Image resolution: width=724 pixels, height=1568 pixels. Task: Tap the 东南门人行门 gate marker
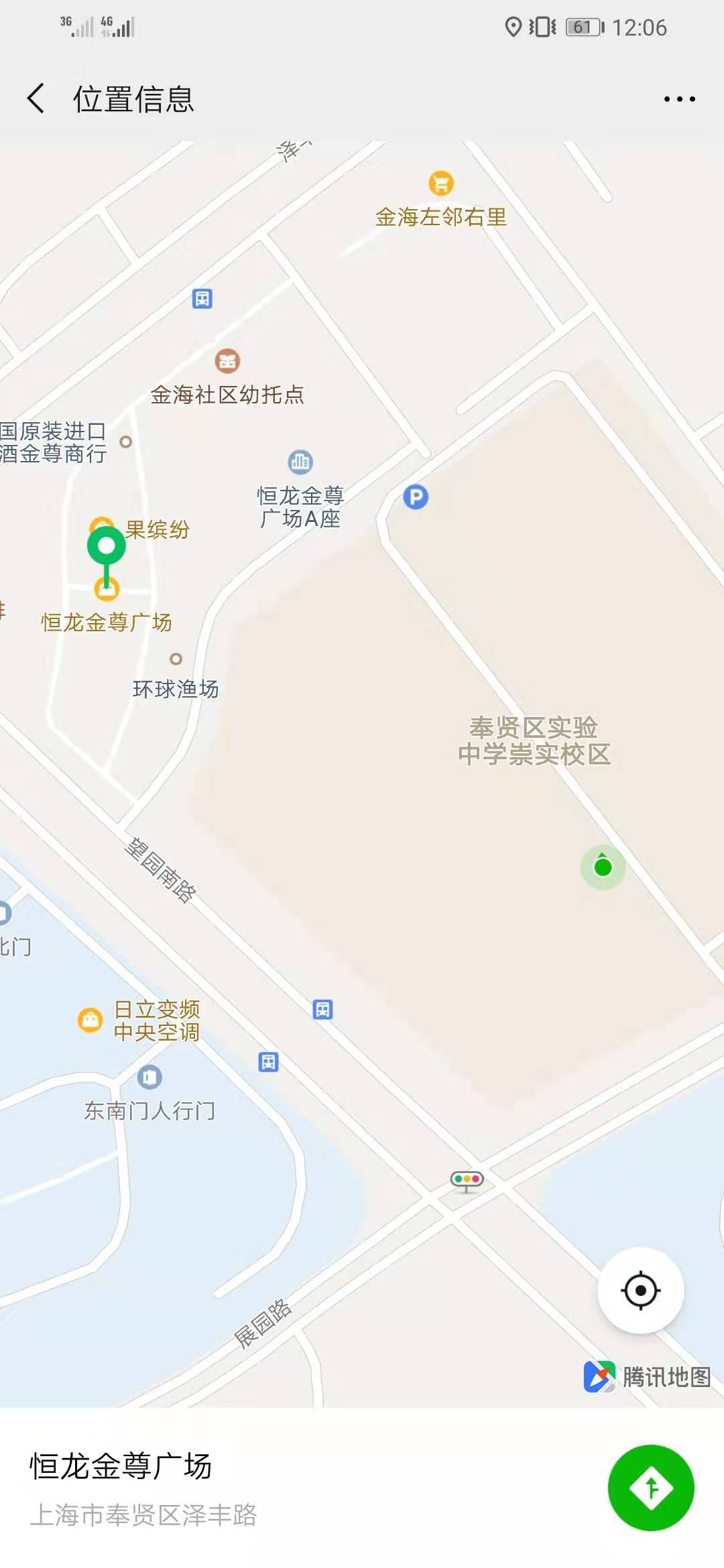coord(149,1077)
